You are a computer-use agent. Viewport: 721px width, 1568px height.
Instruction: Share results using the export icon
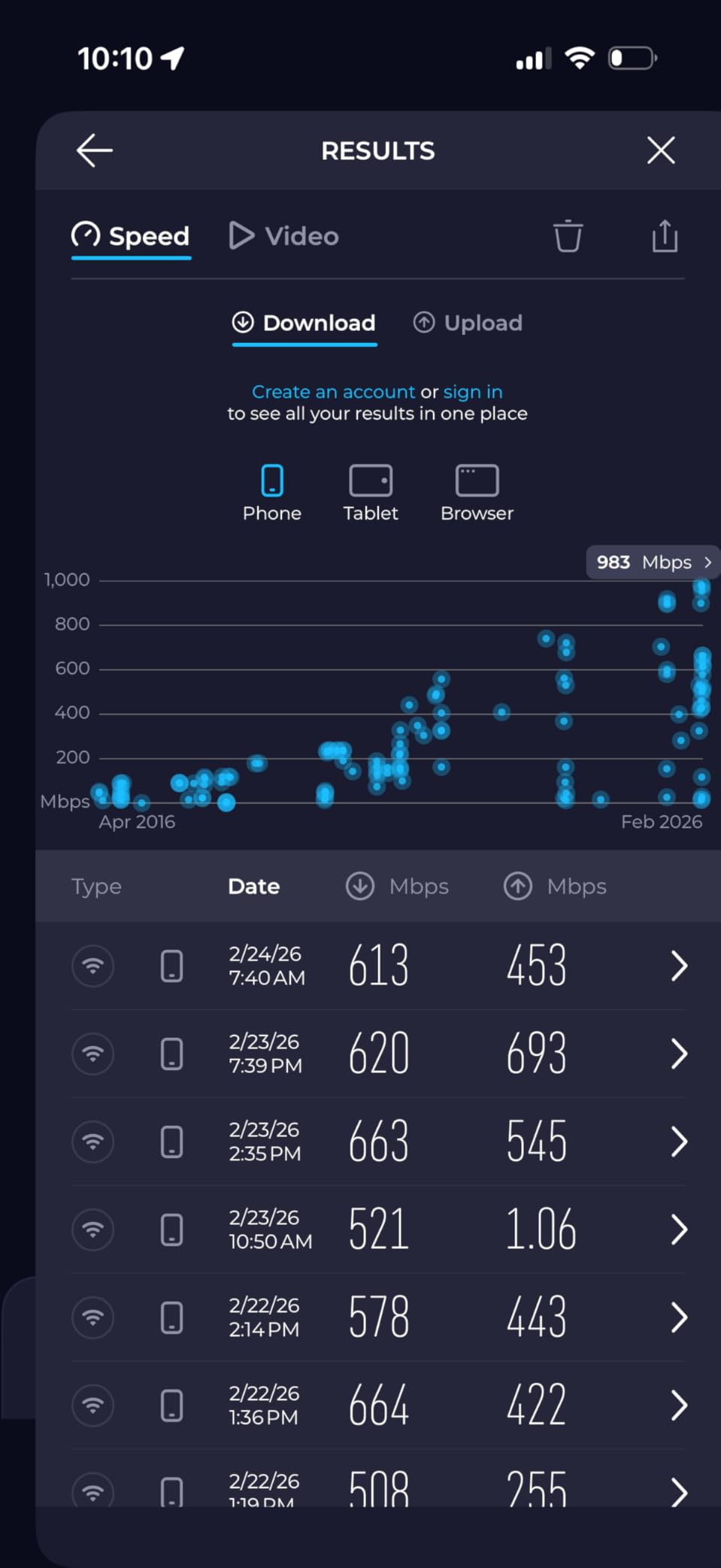tap(665, 236)
